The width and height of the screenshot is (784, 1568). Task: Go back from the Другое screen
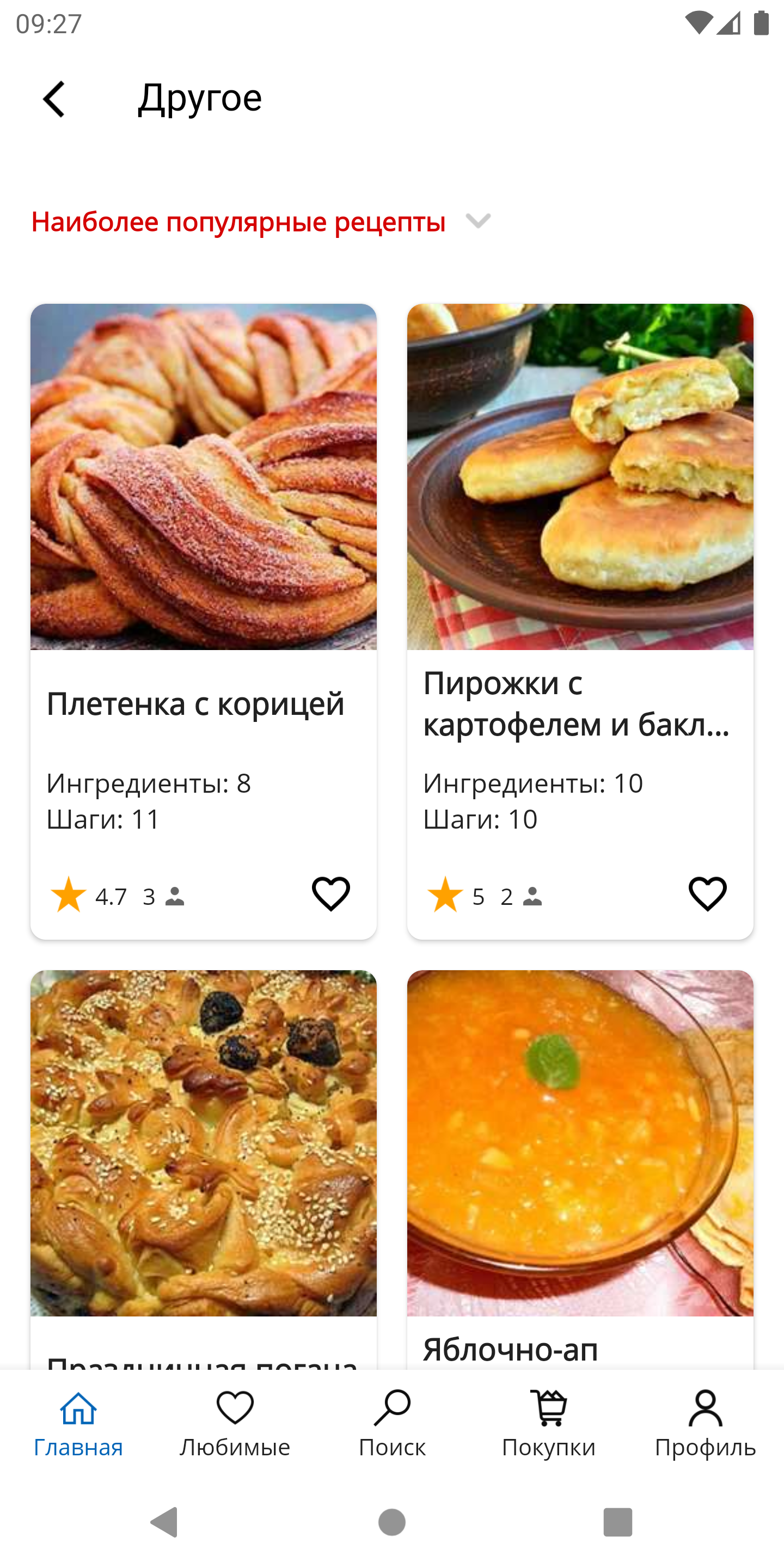tap(54, 99)
